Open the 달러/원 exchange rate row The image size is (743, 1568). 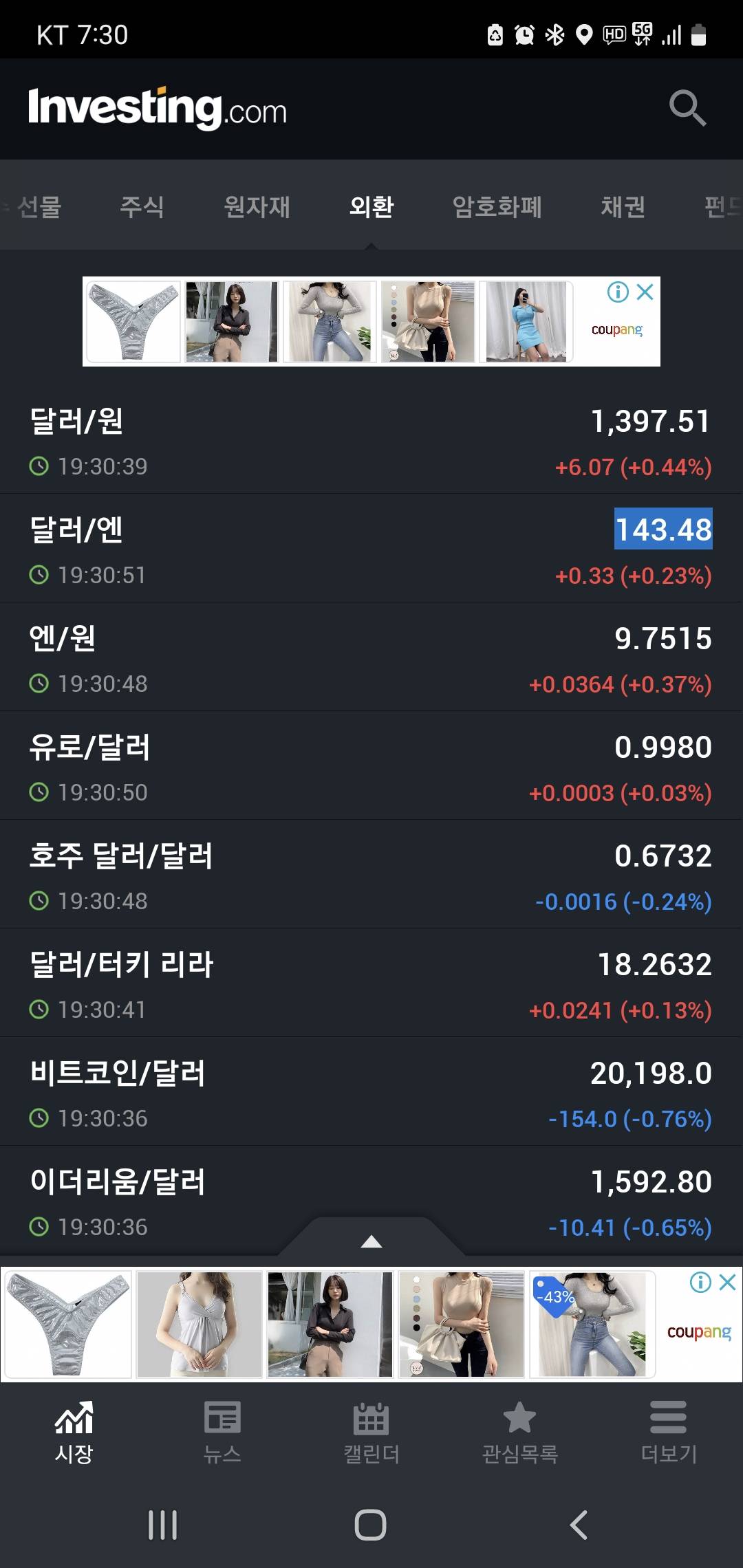point(371,440)
